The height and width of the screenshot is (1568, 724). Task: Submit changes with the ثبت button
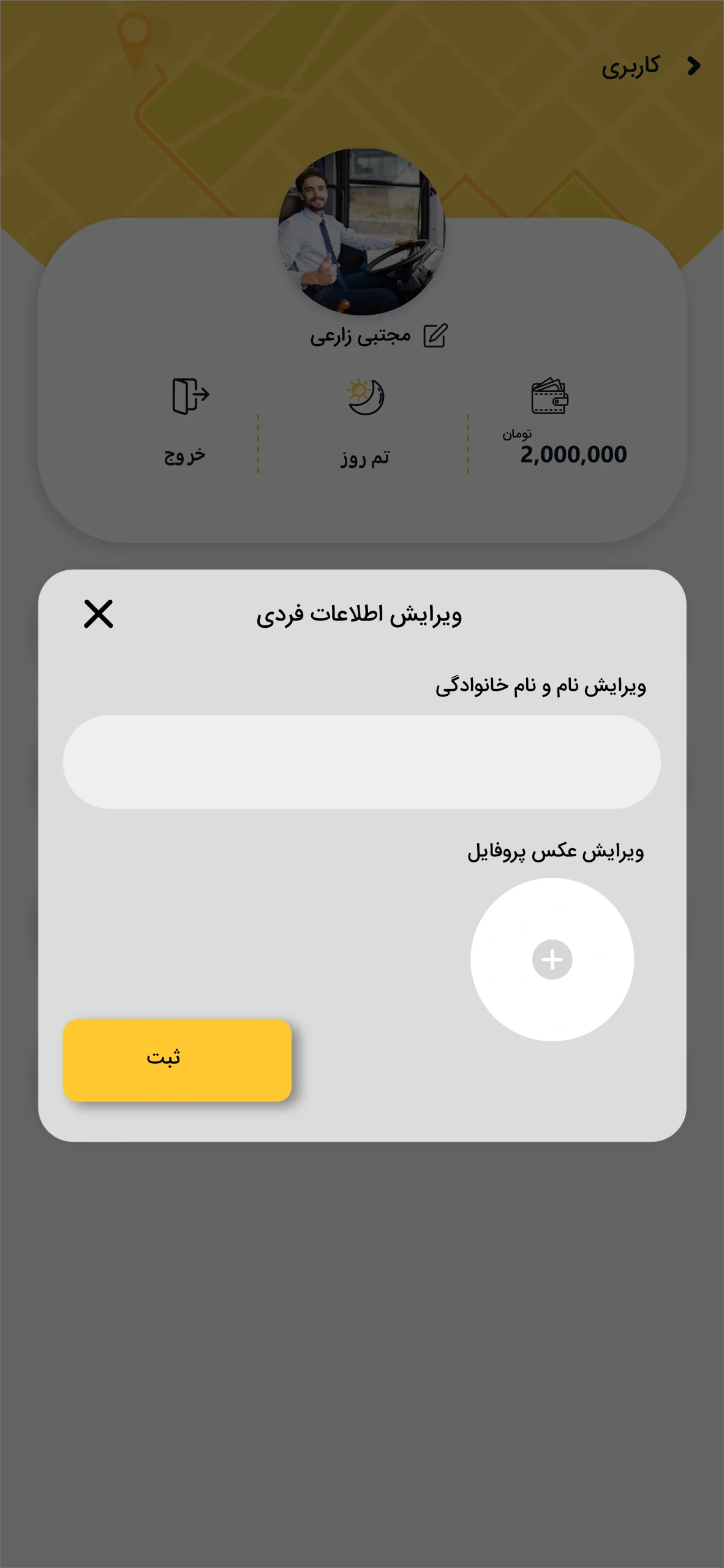click(177, 1060)
